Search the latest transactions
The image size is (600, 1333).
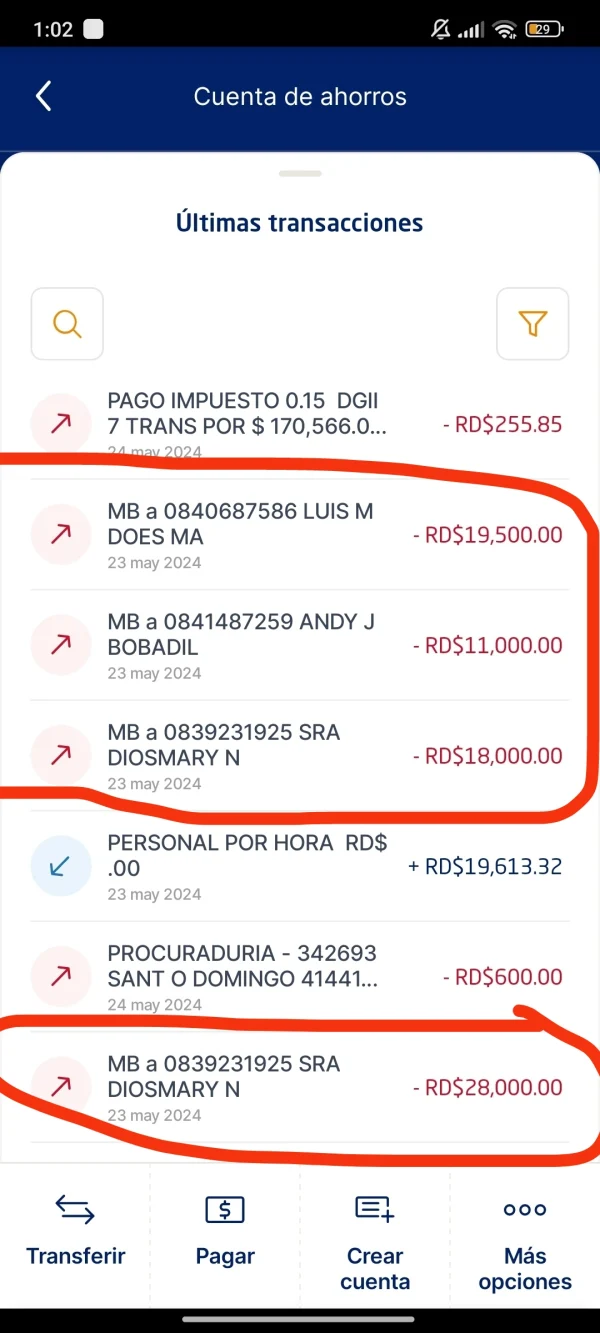[67, 324]
